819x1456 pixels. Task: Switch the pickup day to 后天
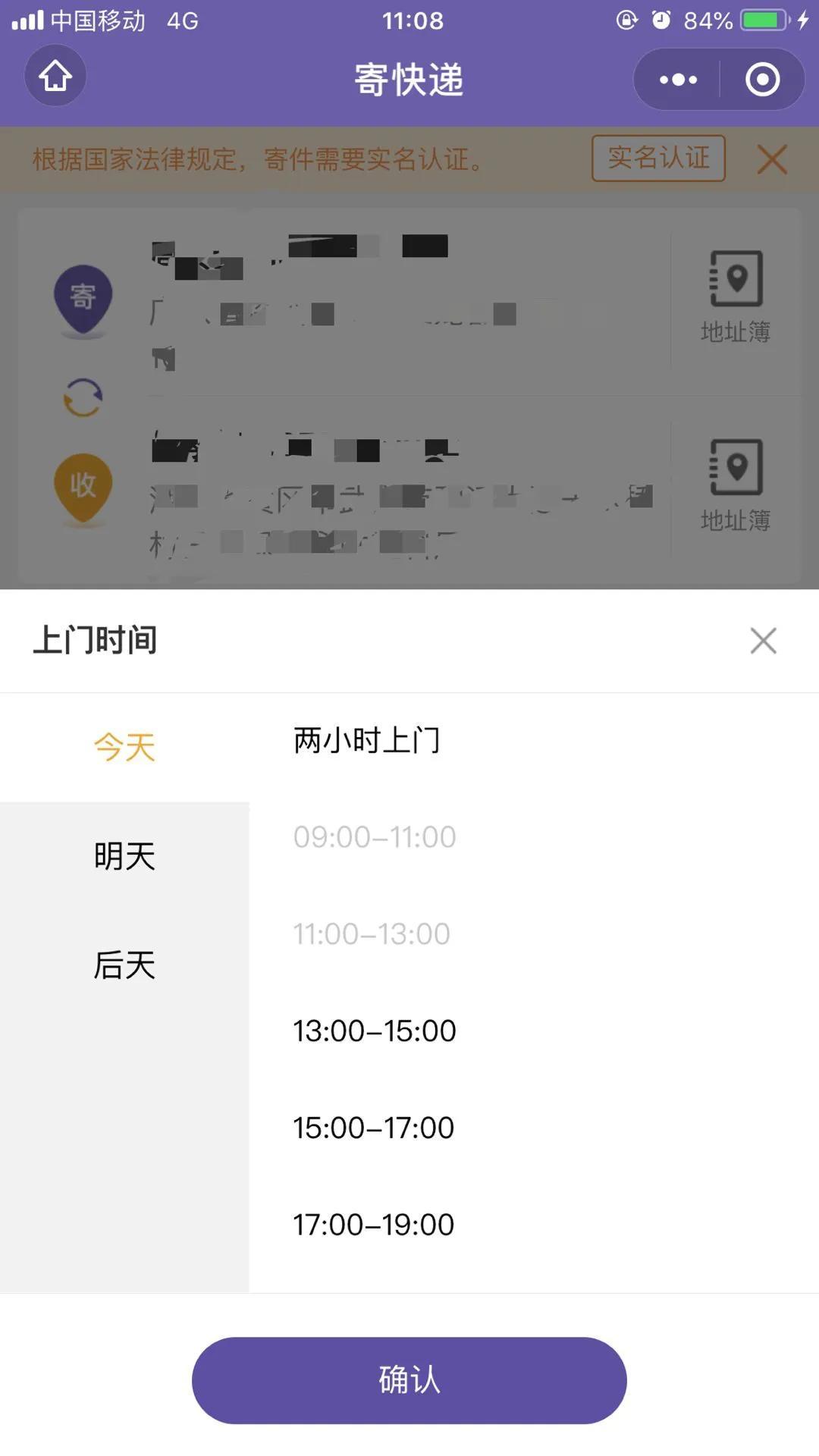124,965
